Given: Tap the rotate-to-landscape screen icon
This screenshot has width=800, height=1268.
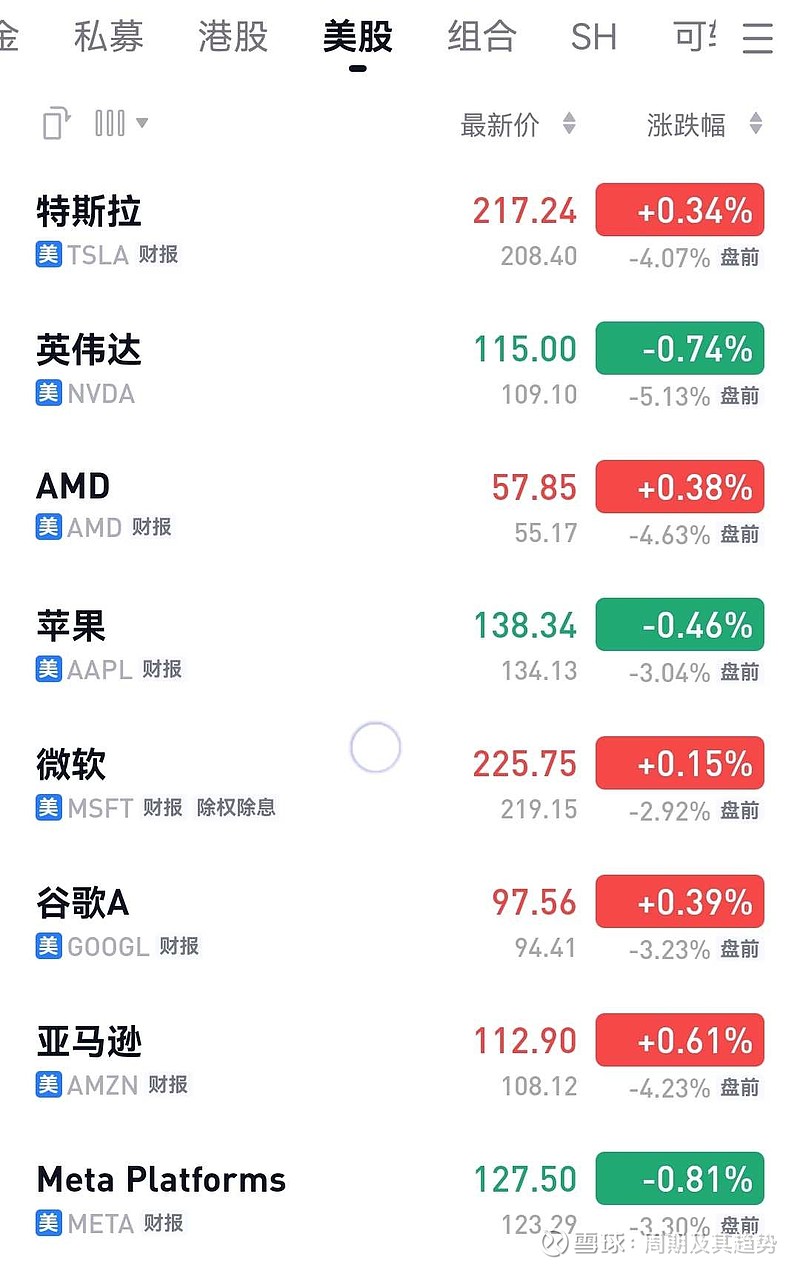Looking at the screenshot, I should coord(55,122).
